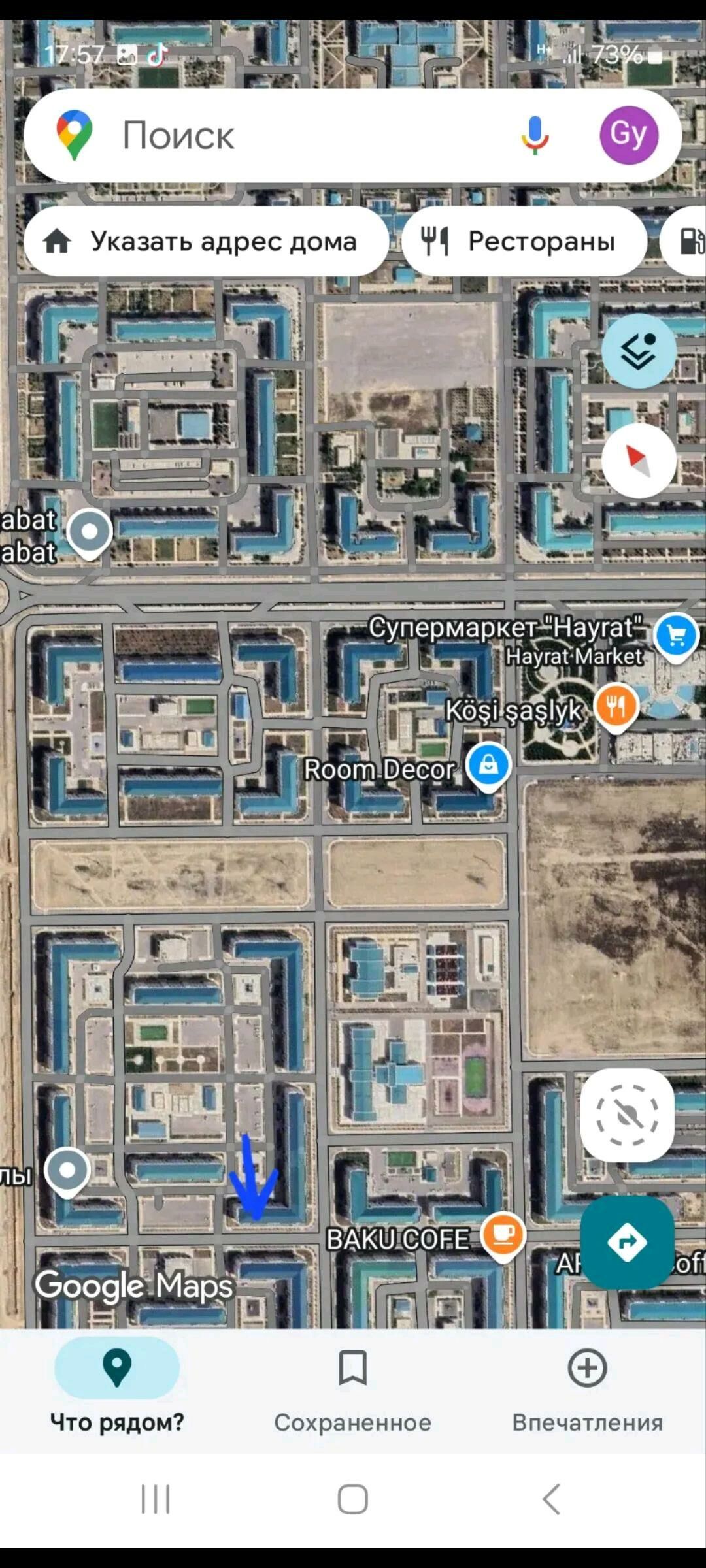Open the directions button
This screenshot has height=1568, width=706.
[x=627, y=1242]
